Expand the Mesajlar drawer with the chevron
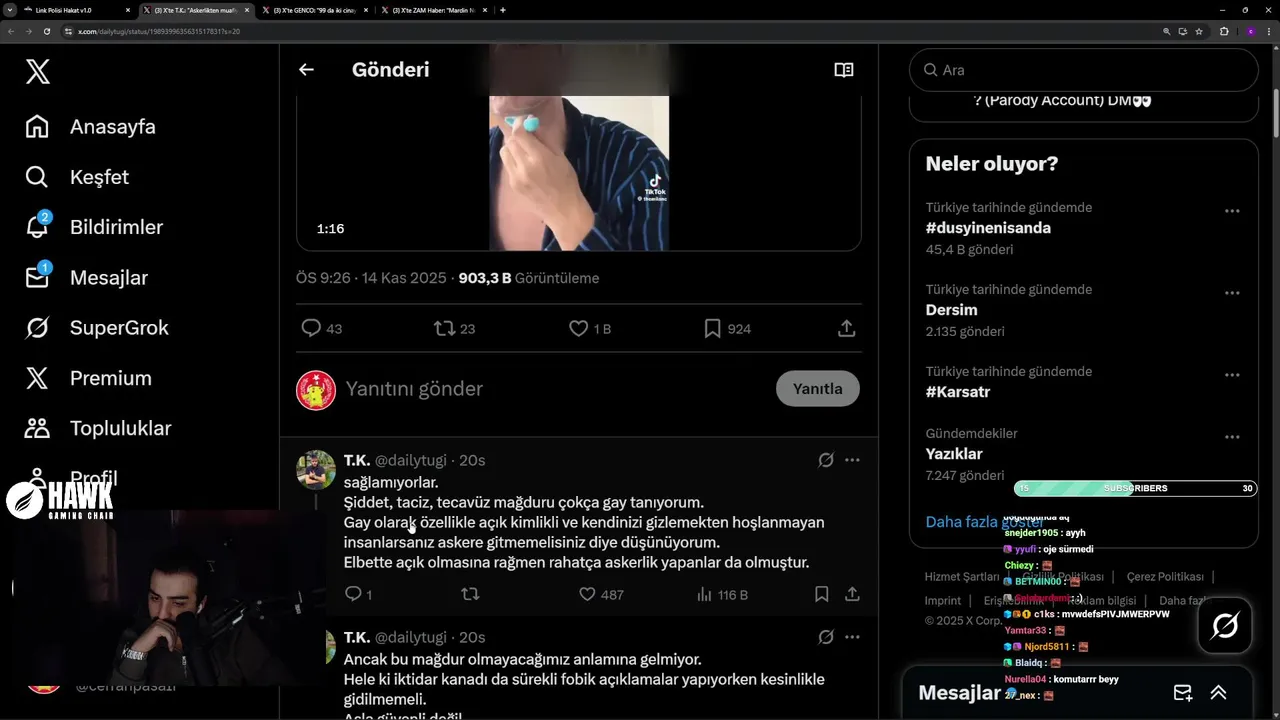1280x720 pixels. pyautogui.click(x=1218, y=693)
